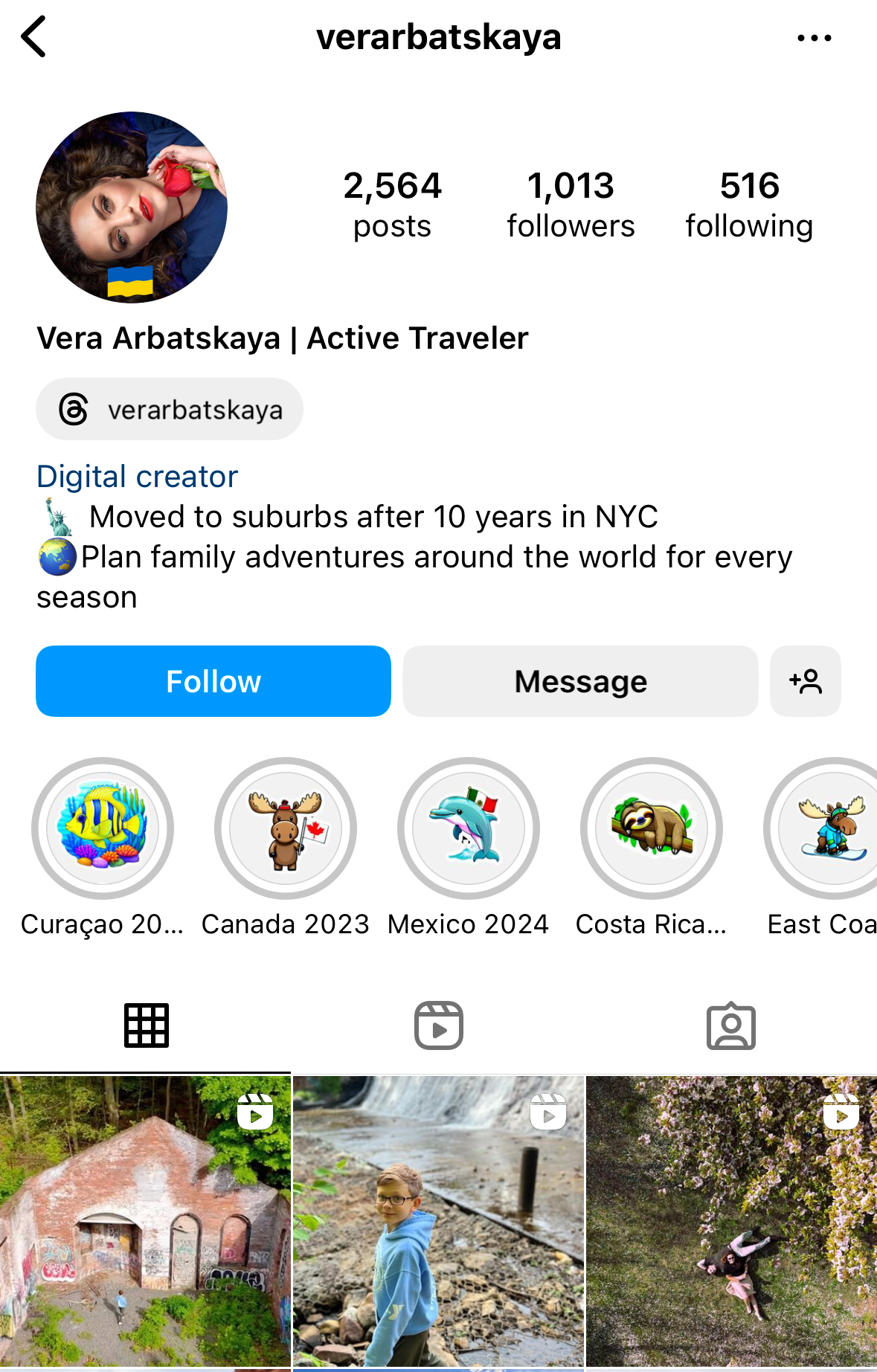The width and height of the screenshot is (877, 1372).
Task: Open the blossom tree aerial reel
Action: [x=732, y=1221]
